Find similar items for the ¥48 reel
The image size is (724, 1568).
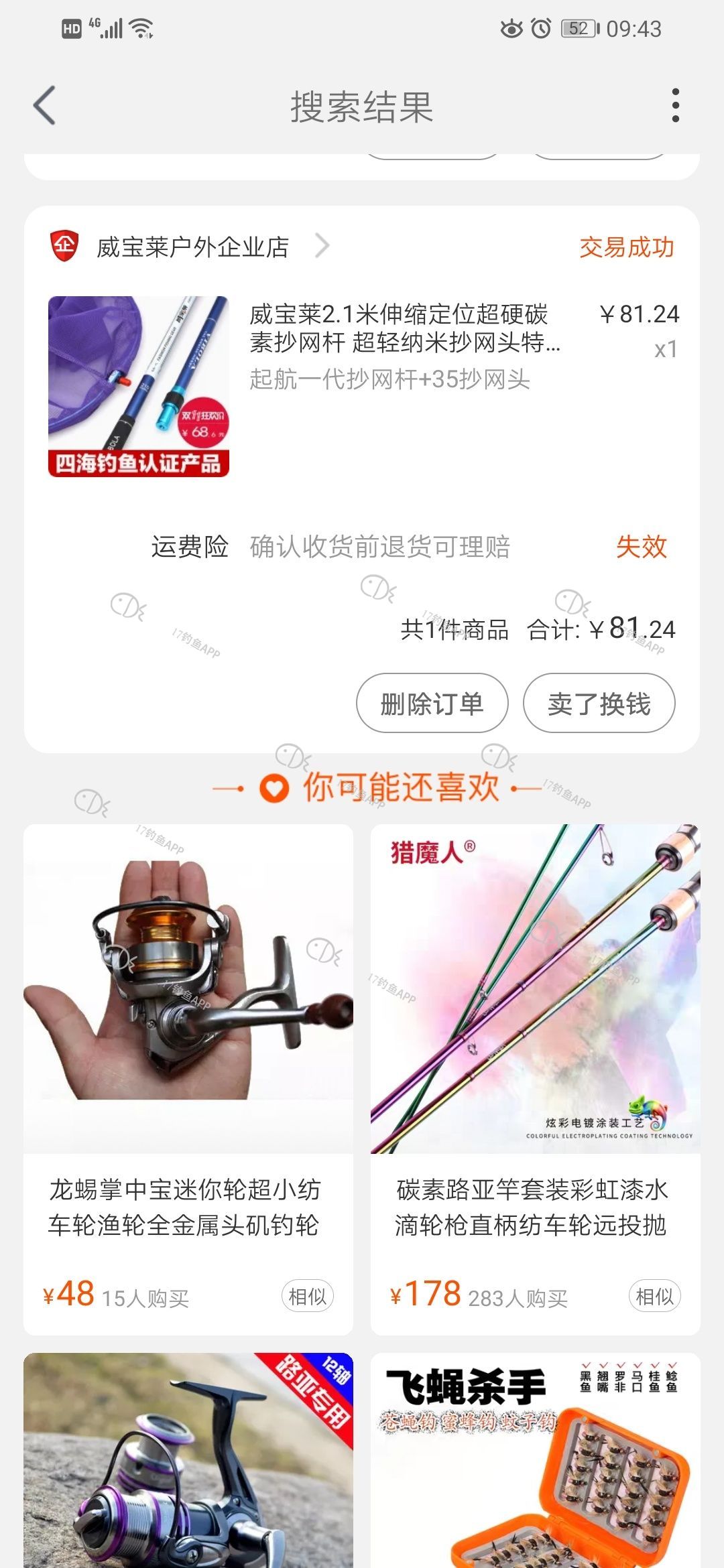pyautogui.click(x=308, y=1297)
